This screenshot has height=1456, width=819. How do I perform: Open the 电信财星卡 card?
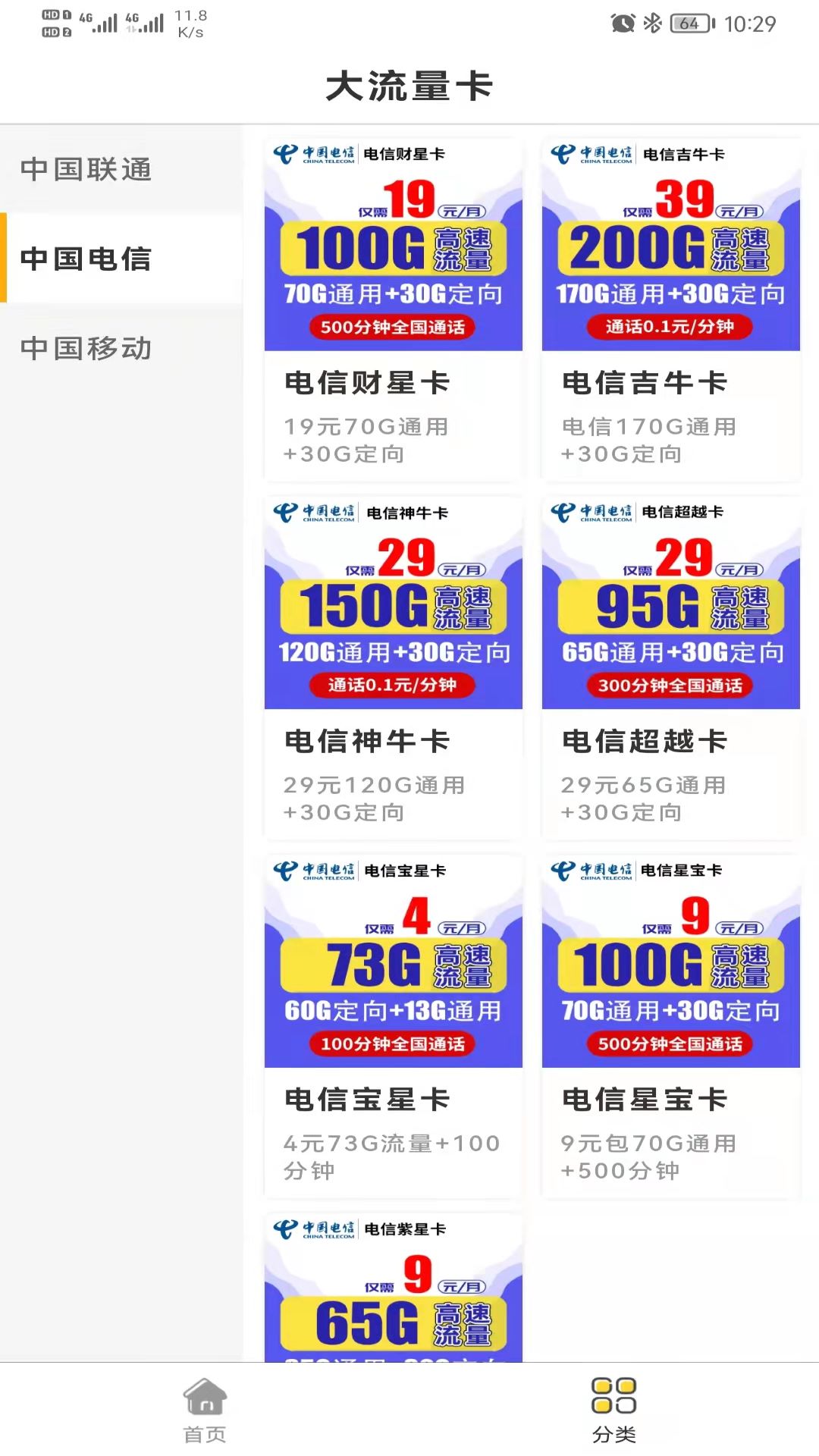pos(393,309)
